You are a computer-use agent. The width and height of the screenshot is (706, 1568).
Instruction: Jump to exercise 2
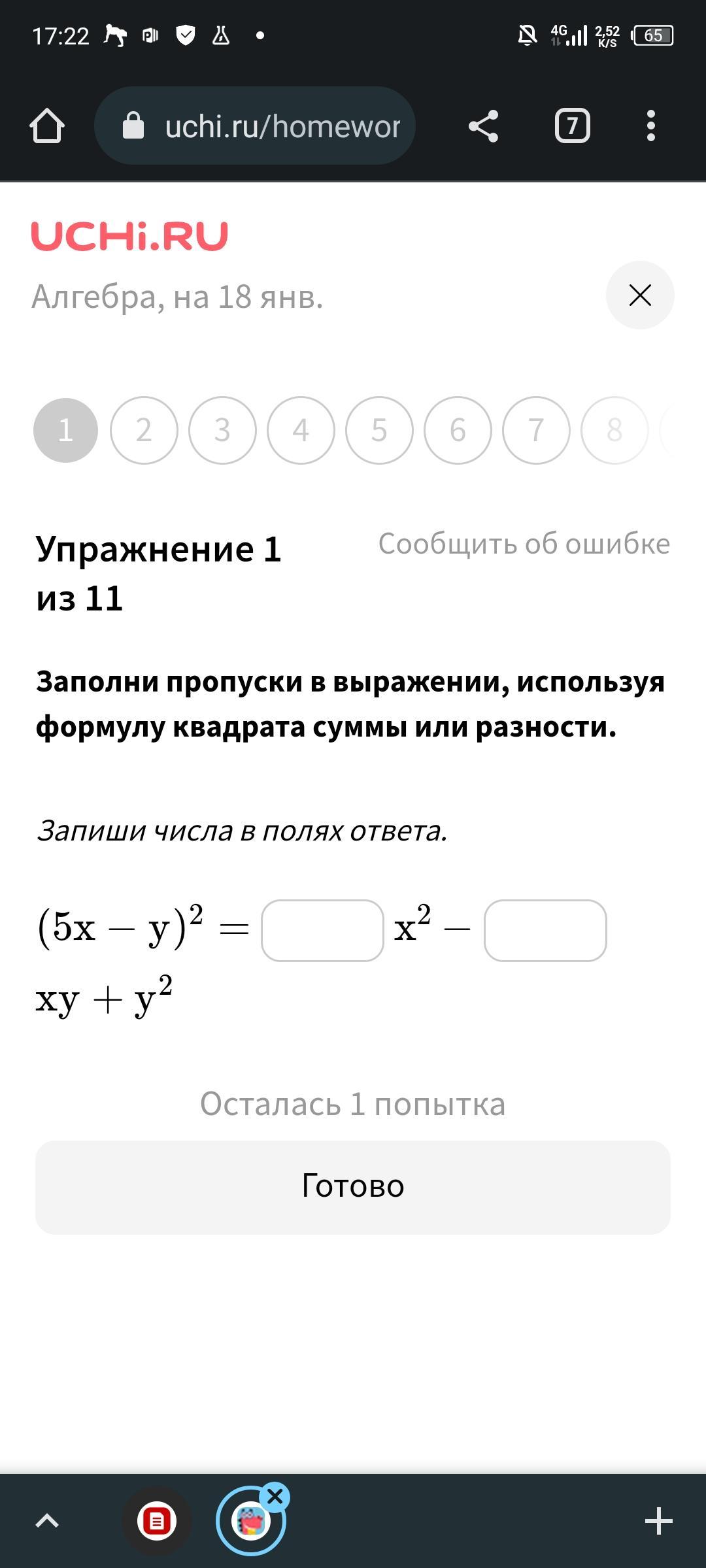click(144, 430)
